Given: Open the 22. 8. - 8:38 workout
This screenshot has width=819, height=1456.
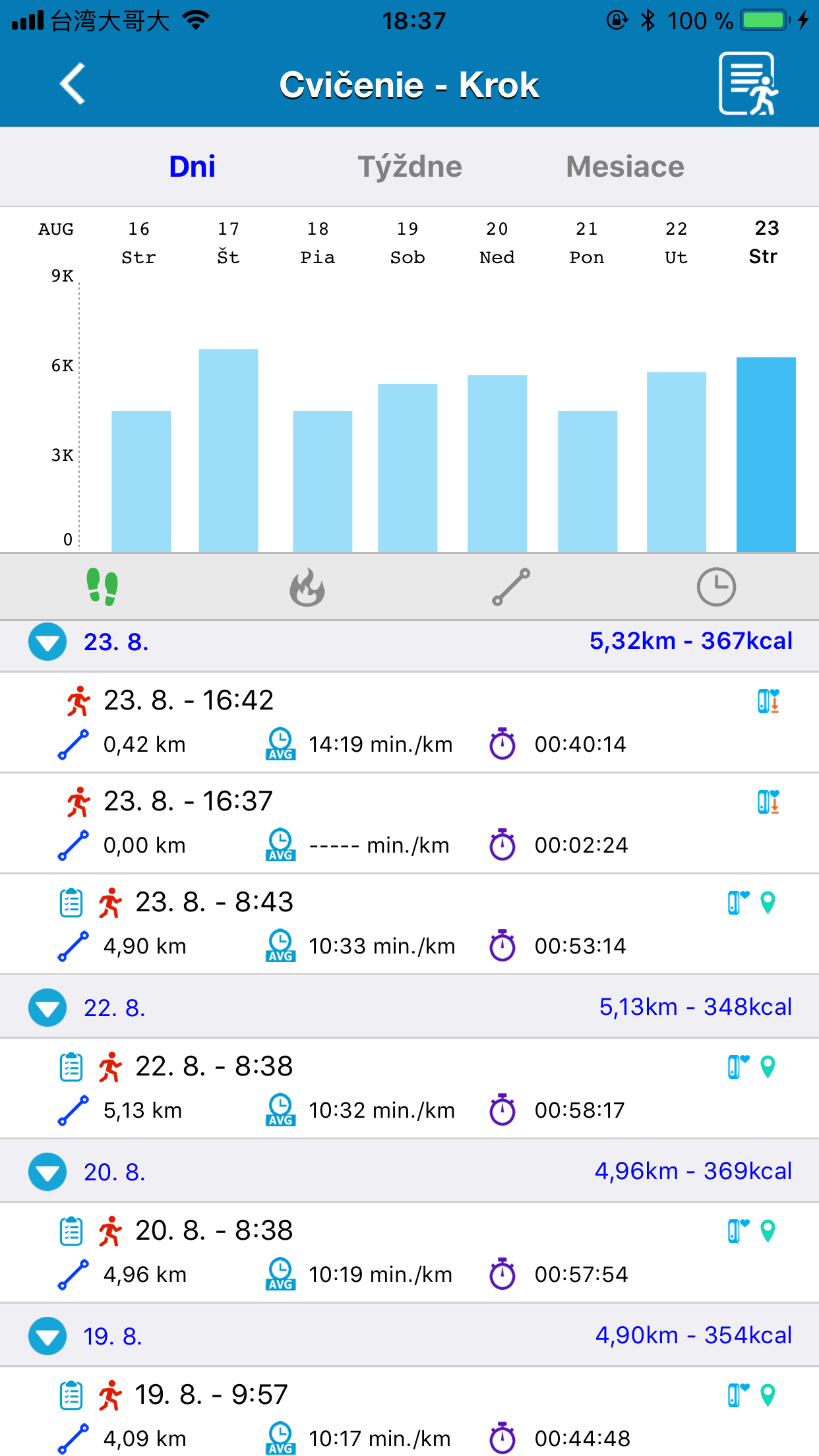Looking at the screenshot, I should click(409, 1089).
